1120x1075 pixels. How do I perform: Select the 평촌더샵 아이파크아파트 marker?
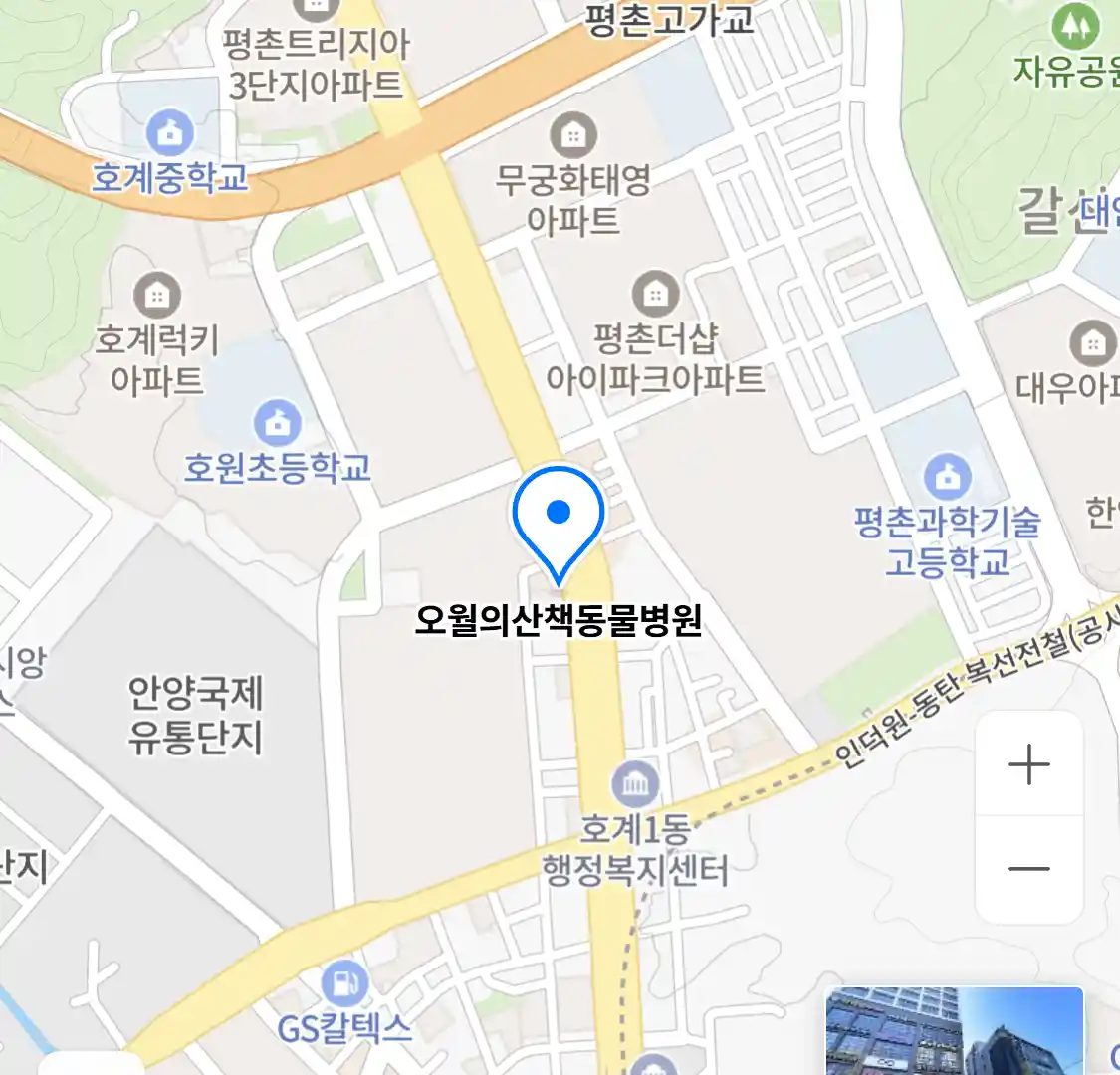655,294
